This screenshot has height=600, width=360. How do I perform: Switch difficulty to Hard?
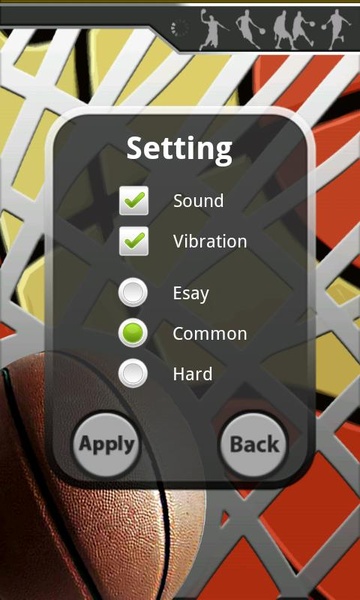[133, 373]
